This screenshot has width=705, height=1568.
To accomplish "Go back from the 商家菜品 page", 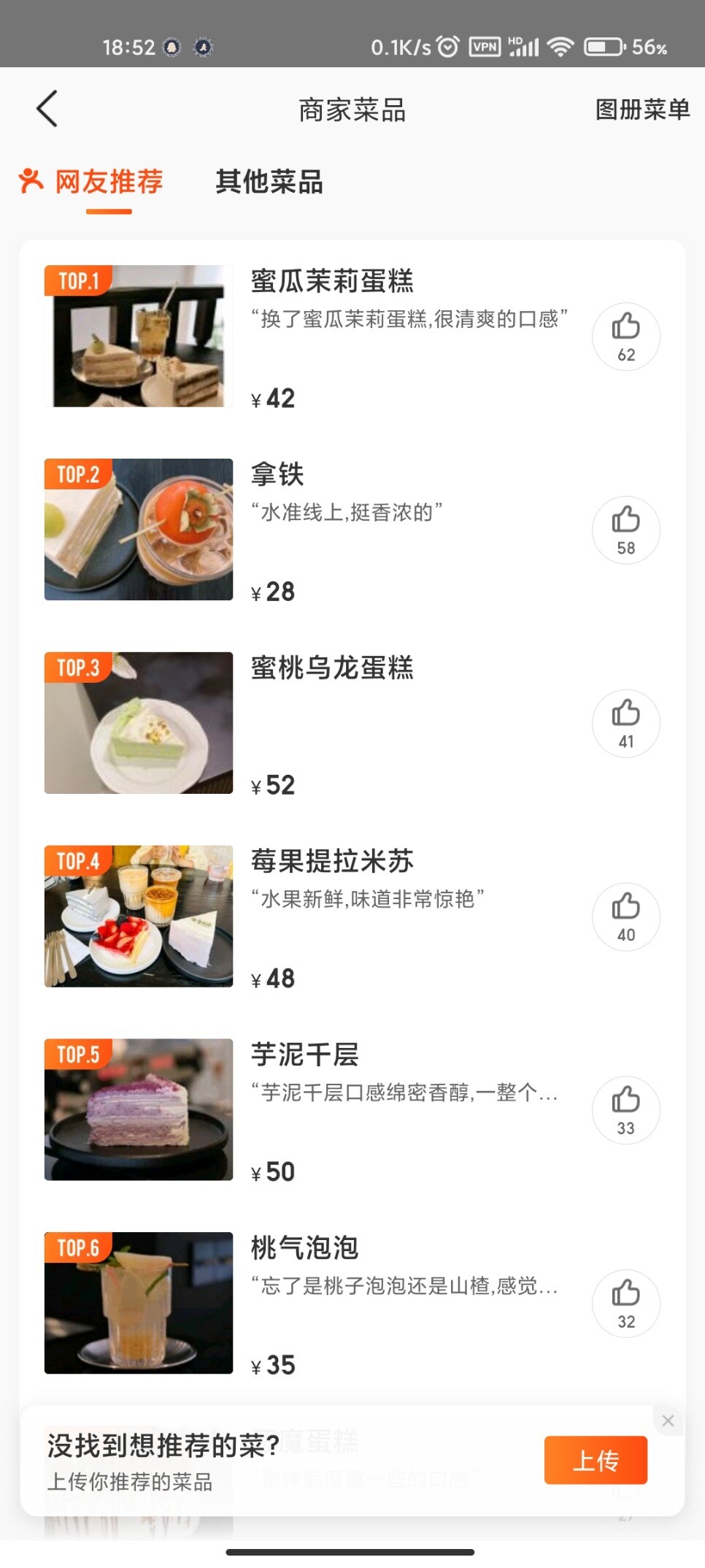I will tap(47, 110).
